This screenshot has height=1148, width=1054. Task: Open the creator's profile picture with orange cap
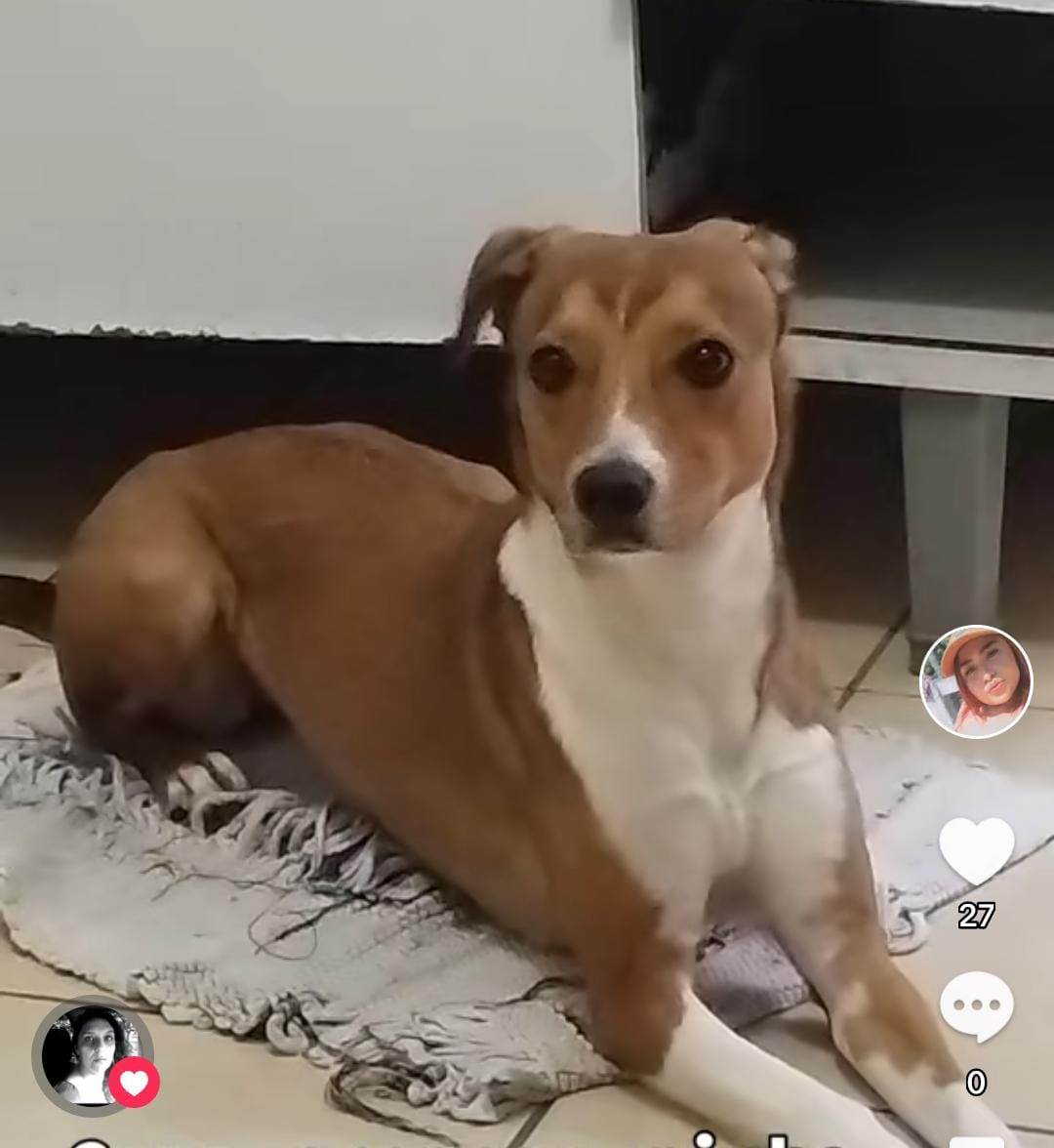976,681
